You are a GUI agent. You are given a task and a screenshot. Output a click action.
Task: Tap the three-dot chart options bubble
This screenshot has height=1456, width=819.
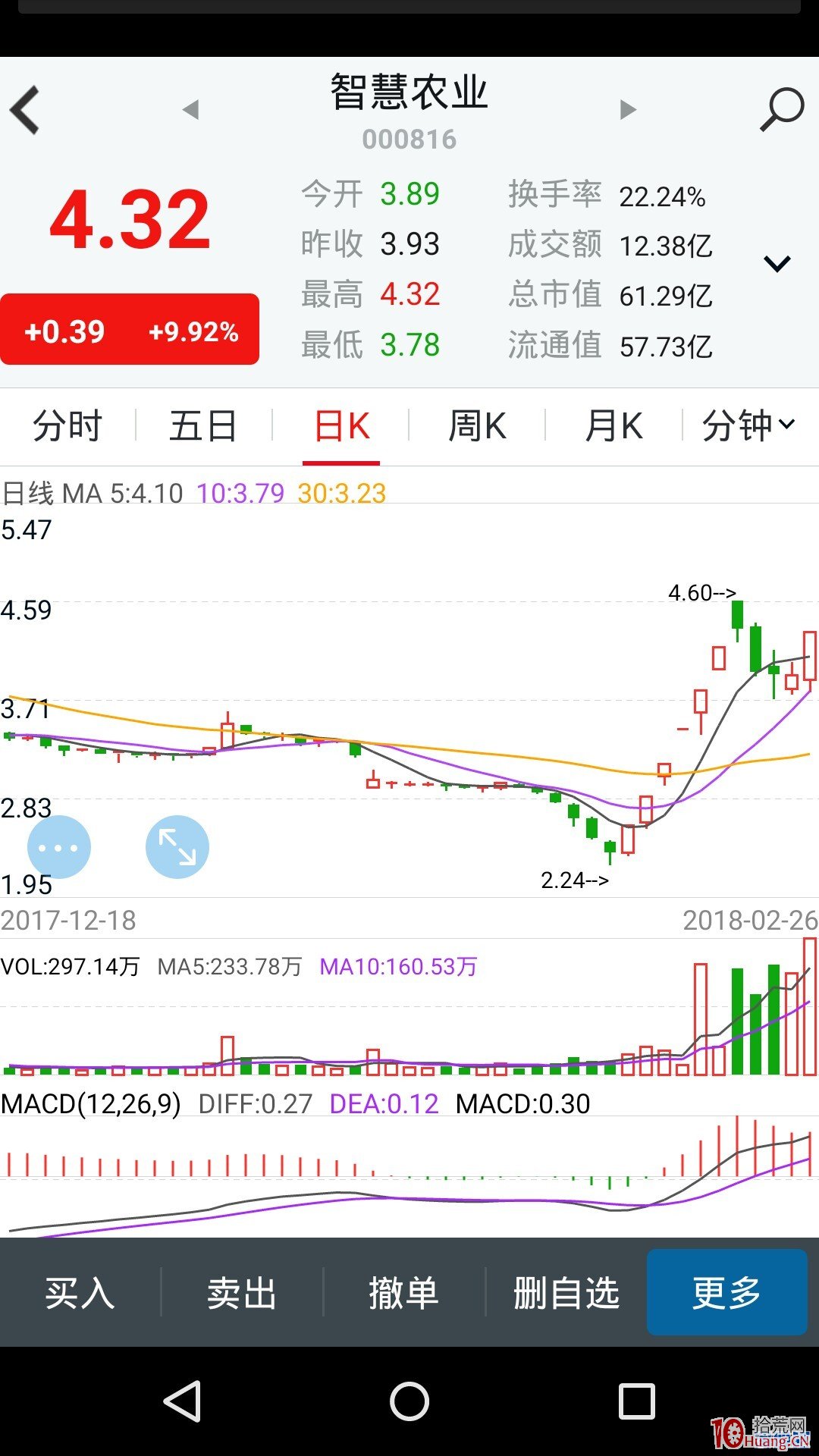pyautogui.click(x=59, y=847)
